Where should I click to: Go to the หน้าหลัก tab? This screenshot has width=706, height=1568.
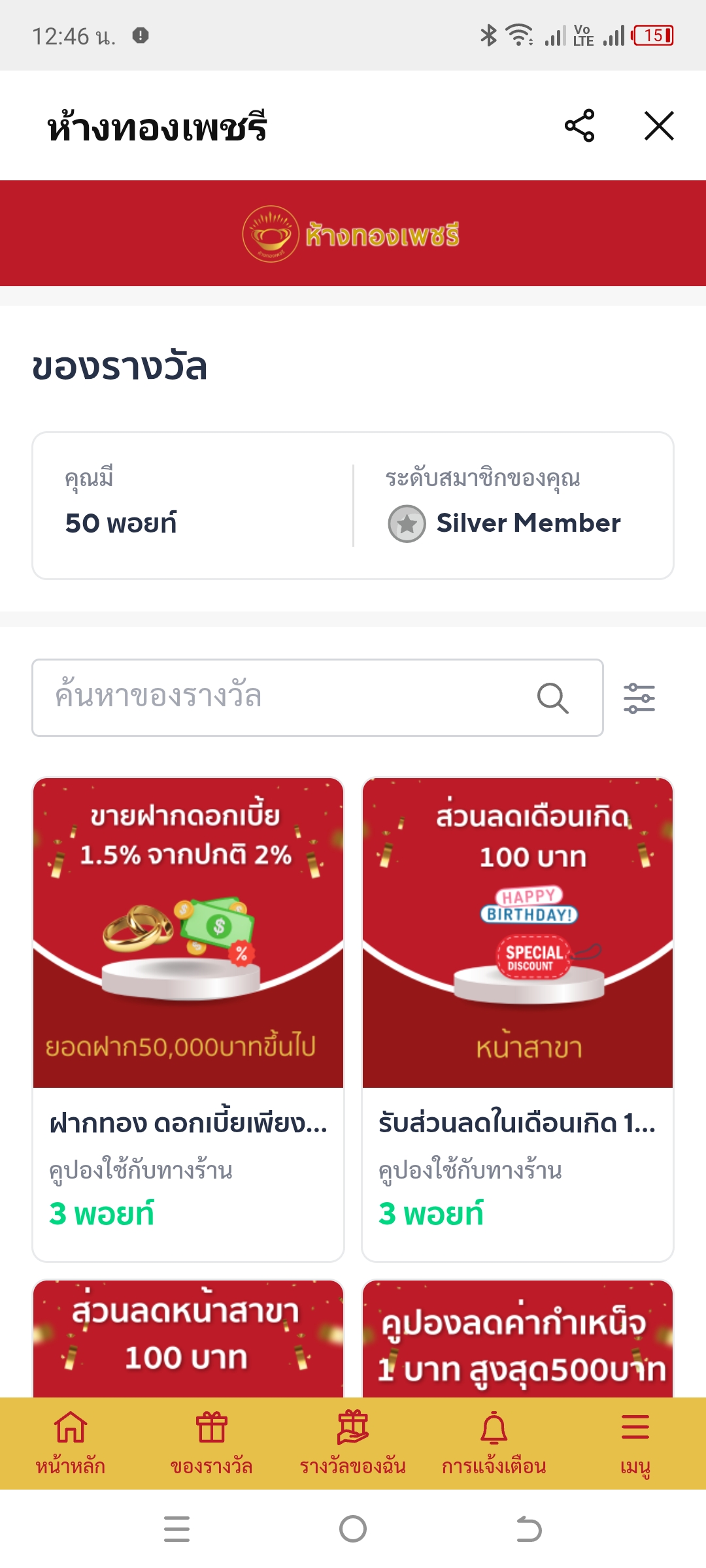click(x=71, y=1443)
